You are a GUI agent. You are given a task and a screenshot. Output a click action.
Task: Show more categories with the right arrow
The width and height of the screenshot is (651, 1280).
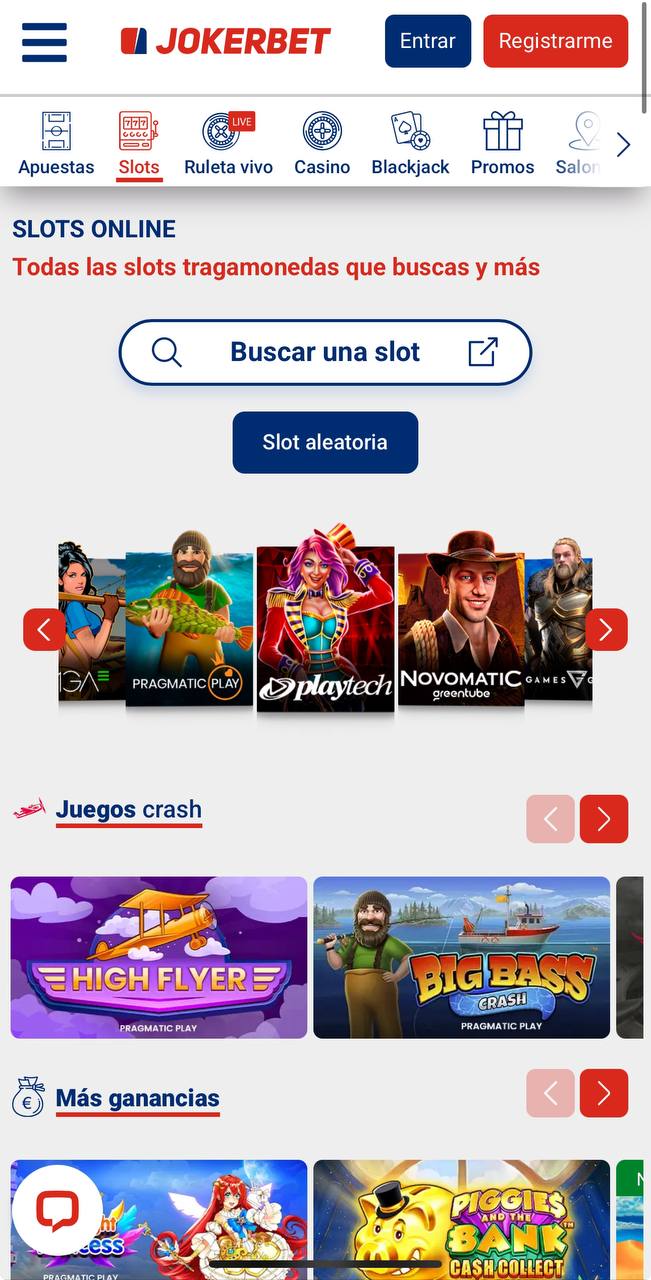tap(623, 146)
